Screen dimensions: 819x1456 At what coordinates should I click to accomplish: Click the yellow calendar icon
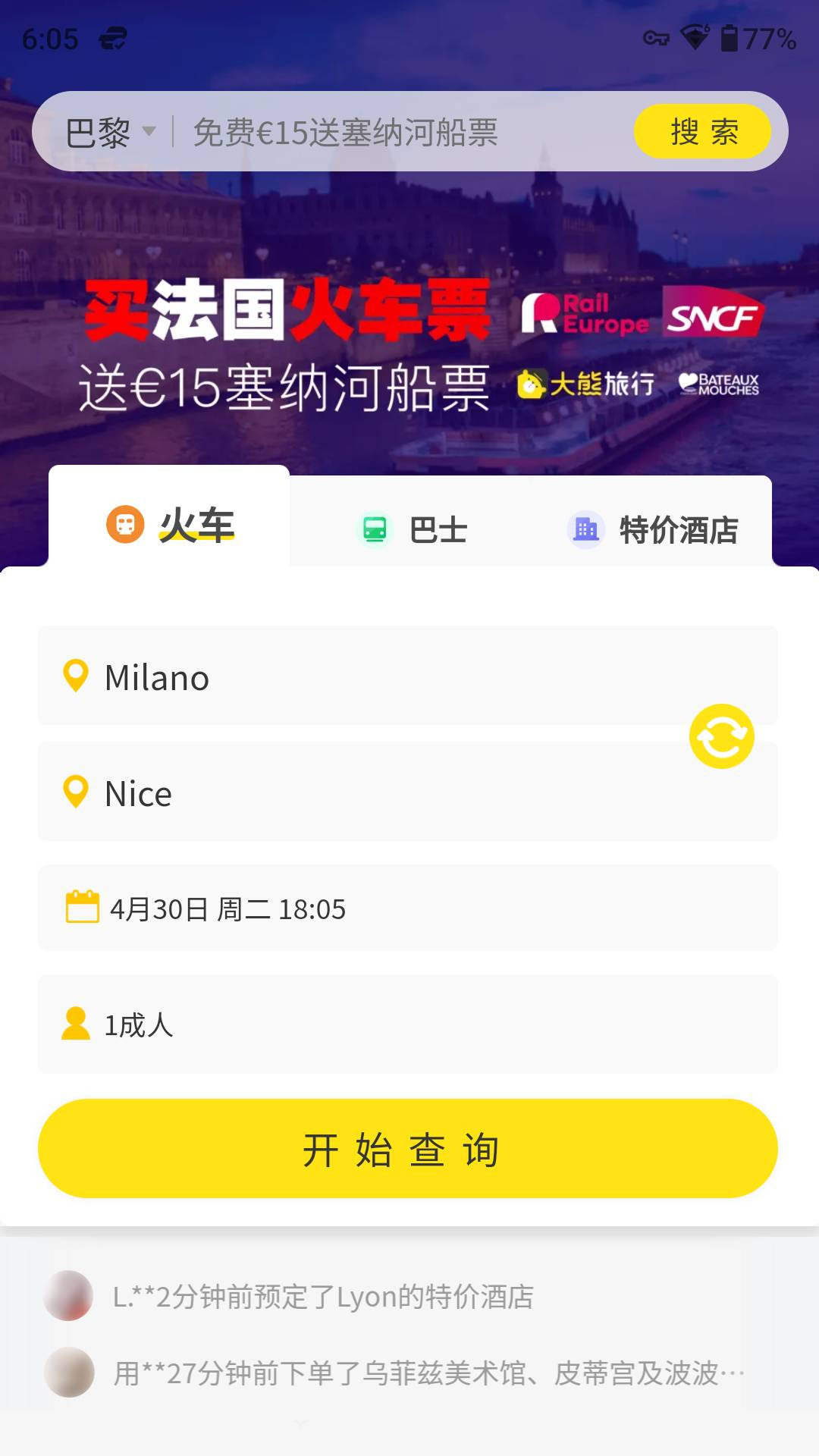(79, 908)
